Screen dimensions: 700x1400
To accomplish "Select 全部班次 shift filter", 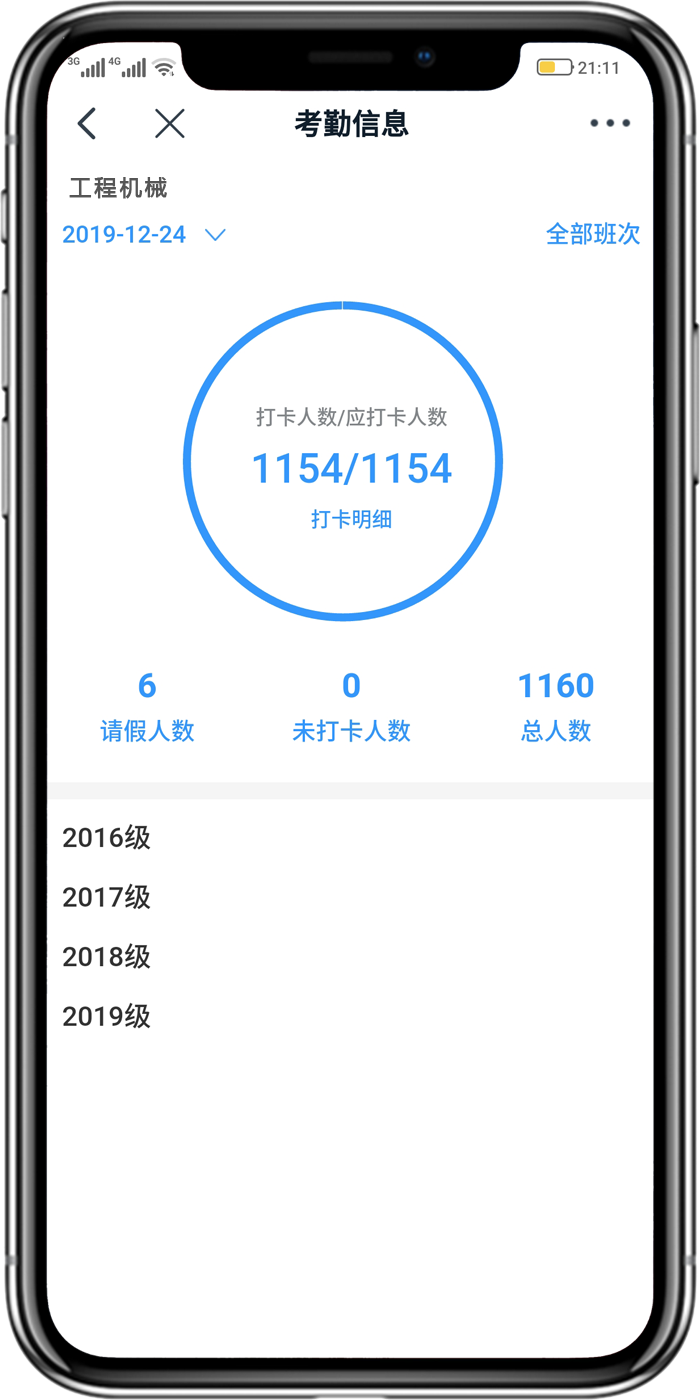I will (592, 235).
